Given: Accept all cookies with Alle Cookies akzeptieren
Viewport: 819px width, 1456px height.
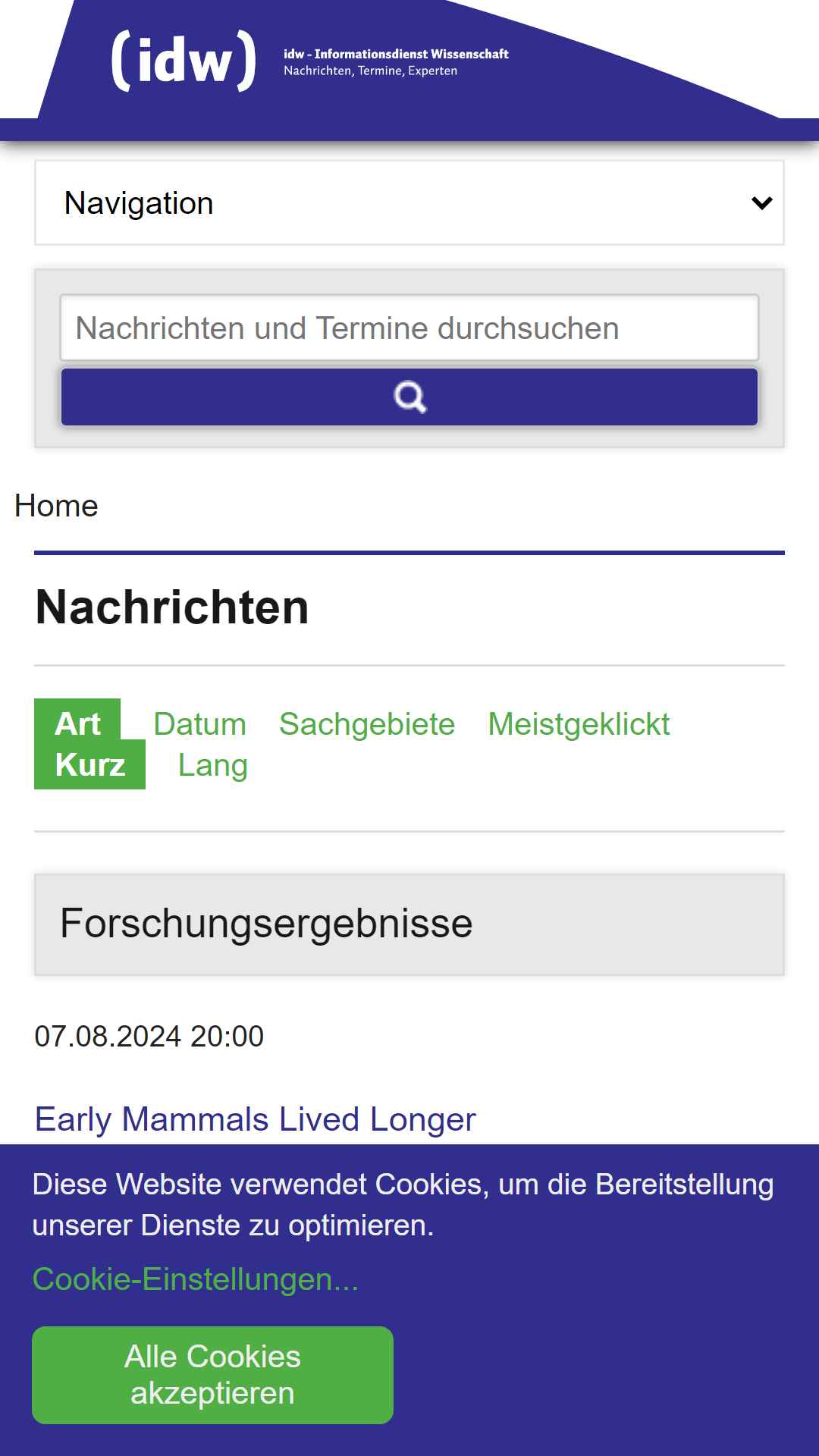Looking at the screenshot, I should coord(212,1375).
